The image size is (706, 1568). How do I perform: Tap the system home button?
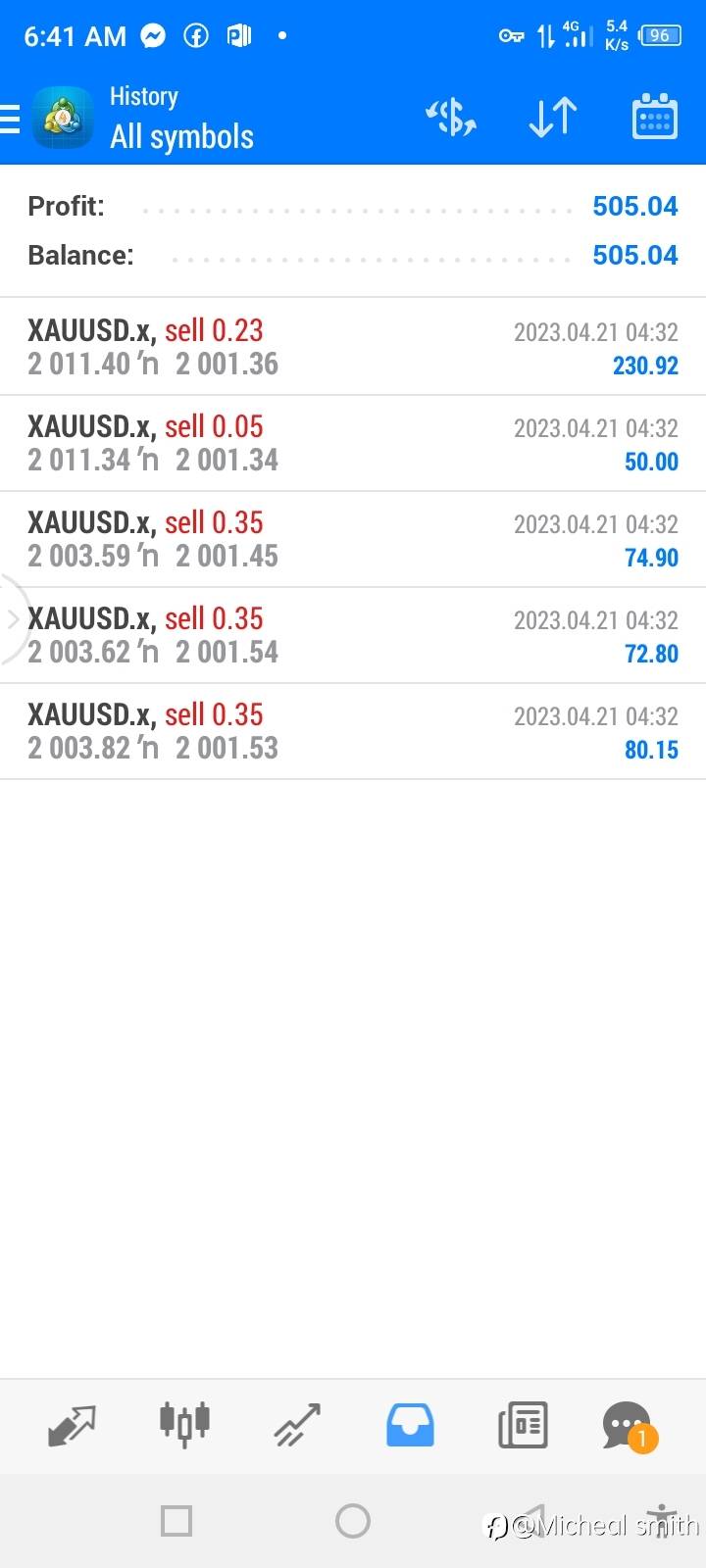[x=353, y=1521]
